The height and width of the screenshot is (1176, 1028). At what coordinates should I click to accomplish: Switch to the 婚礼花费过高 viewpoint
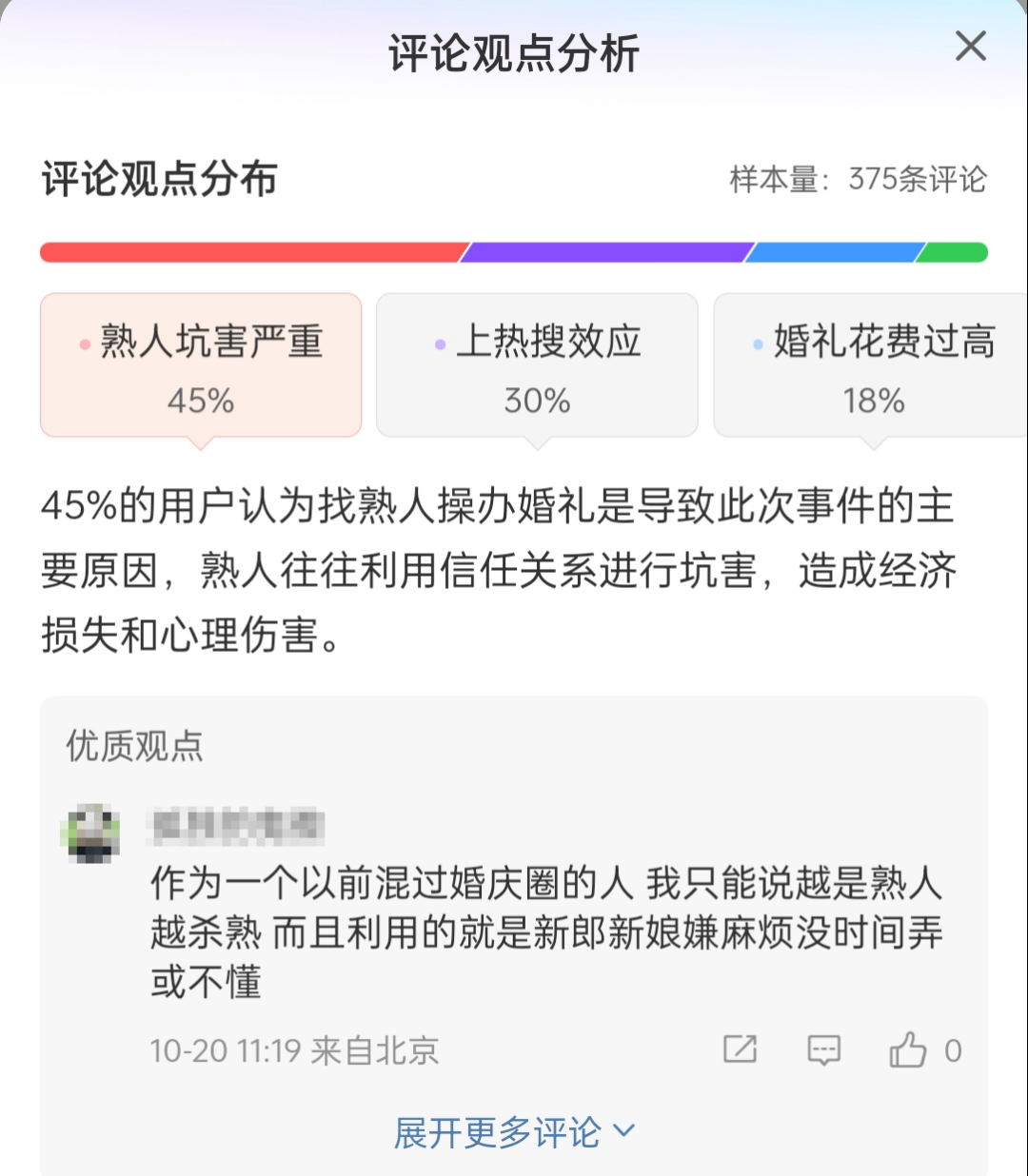[872, 365]
